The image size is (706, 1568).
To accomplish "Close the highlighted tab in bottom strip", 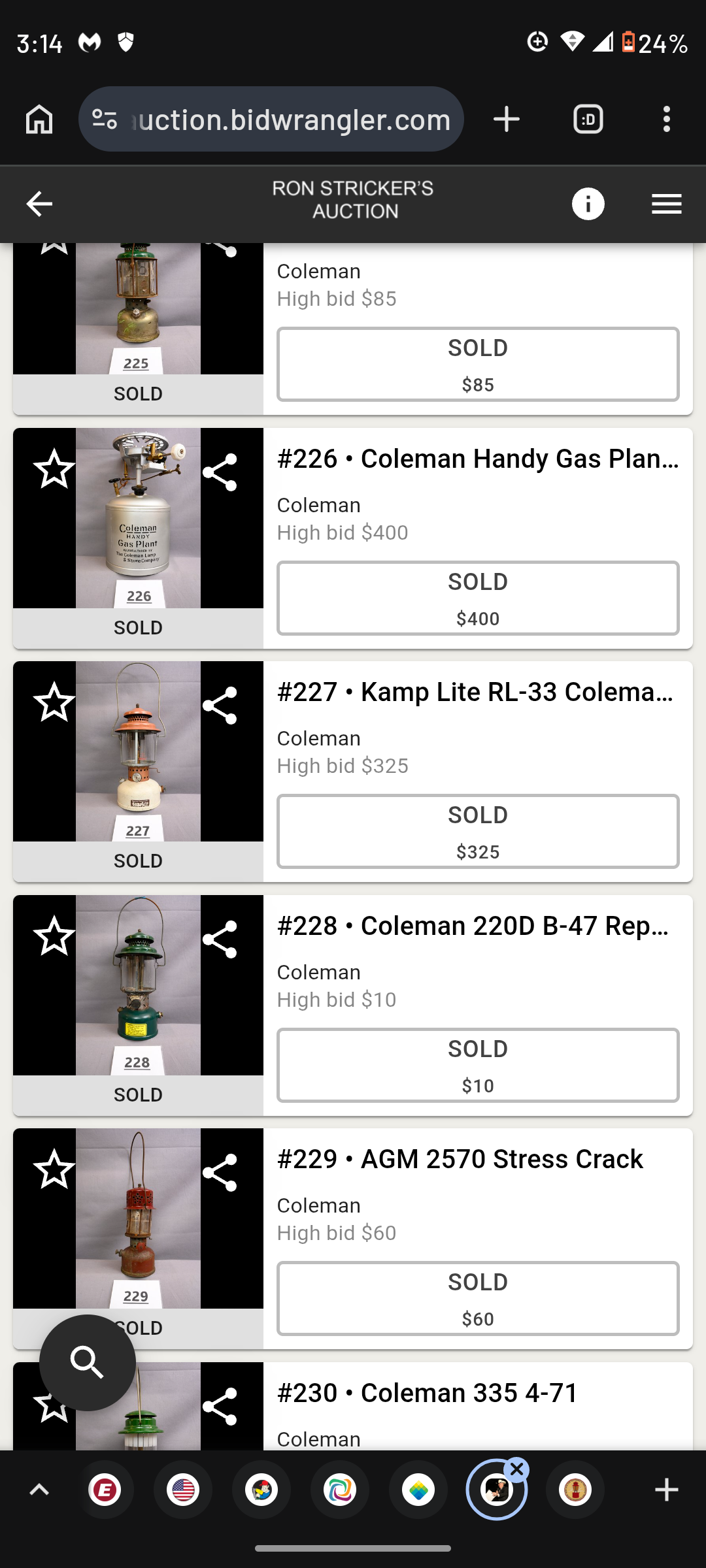I will (x=517, y=1469).
